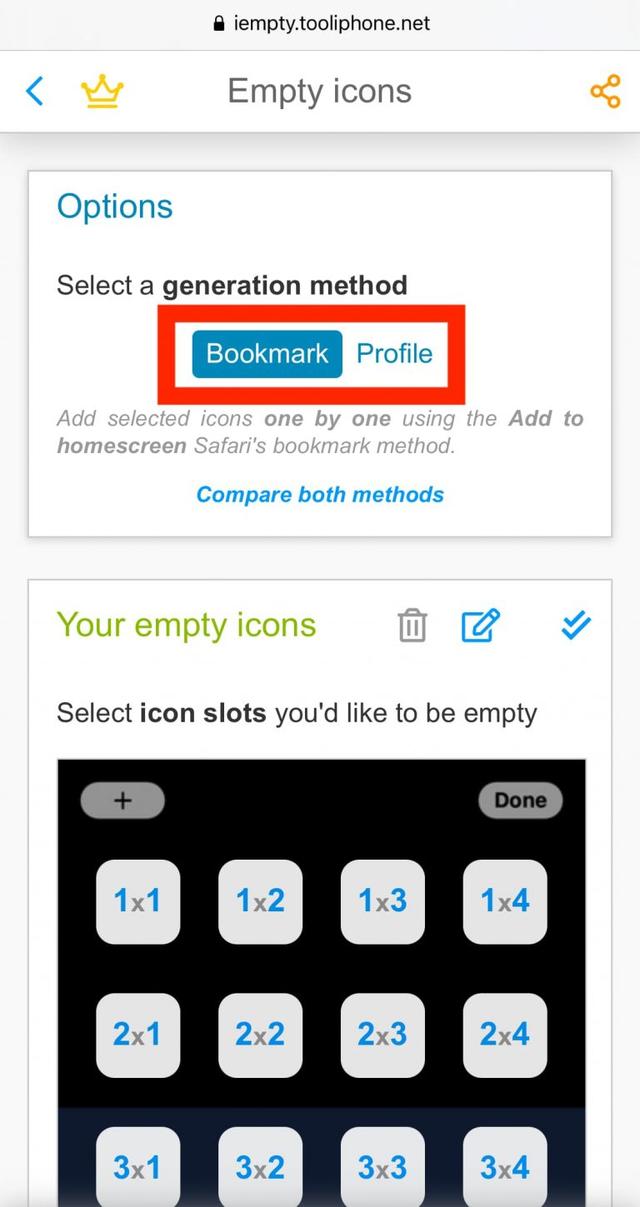Switch to the Profile generation method
Screen dimensions: 640x1207
[394, 353]
